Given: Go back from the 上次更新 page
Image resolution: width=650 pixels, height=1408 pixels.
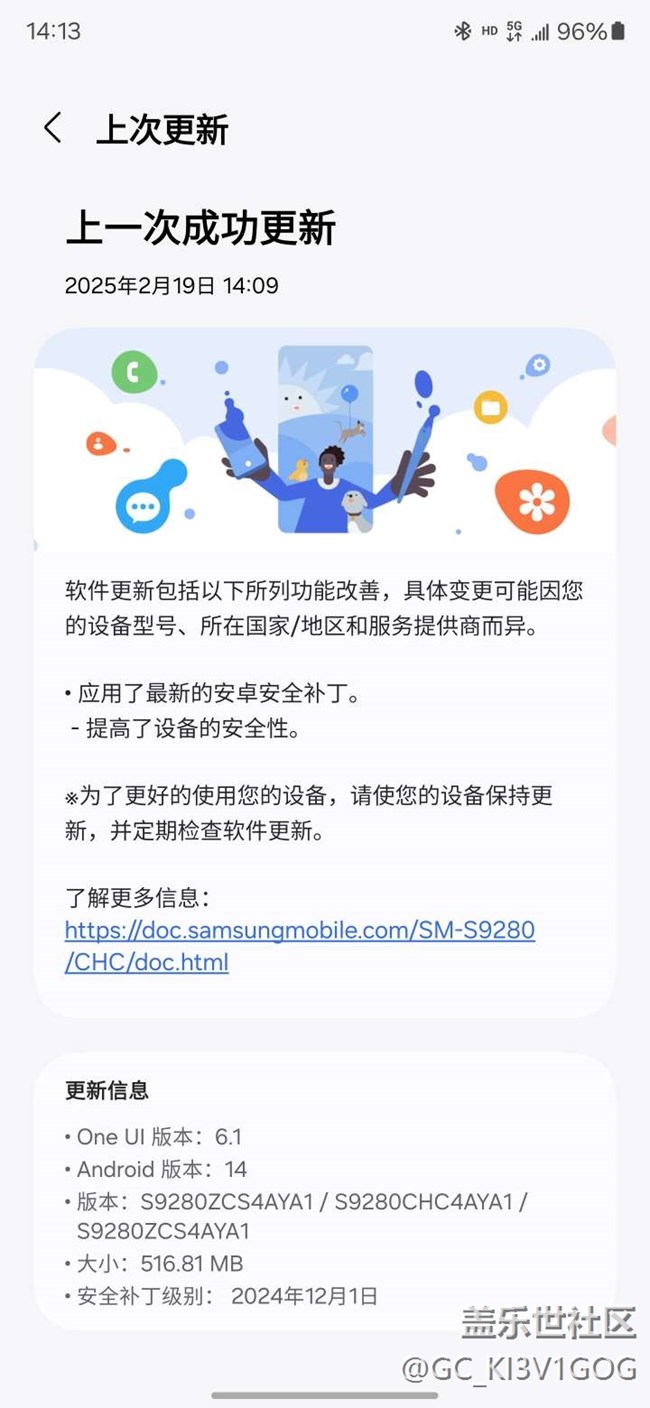Looking at the screenshot, I should coord(53,128).
